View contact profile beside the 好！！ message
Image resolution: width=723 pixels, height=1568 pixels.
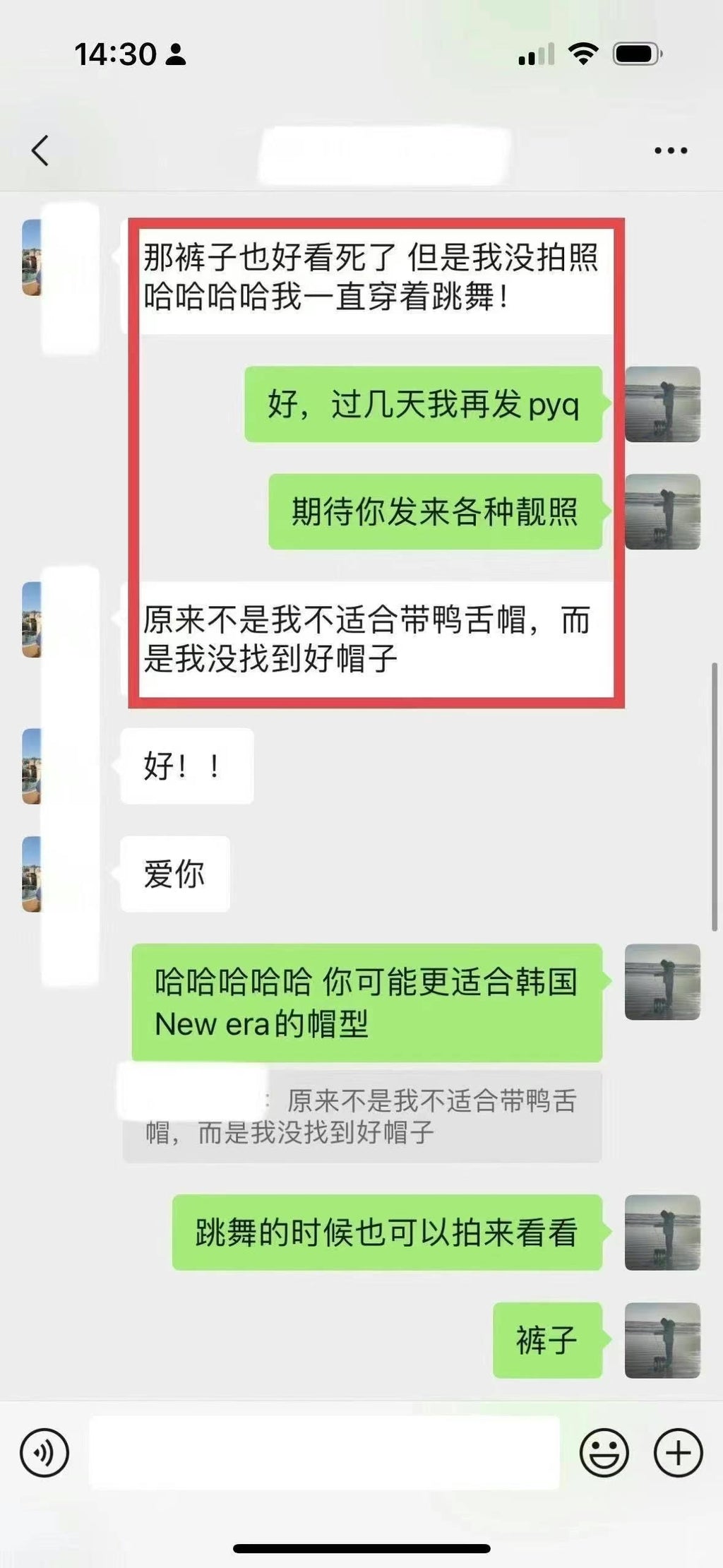click(x=32, y=766)
